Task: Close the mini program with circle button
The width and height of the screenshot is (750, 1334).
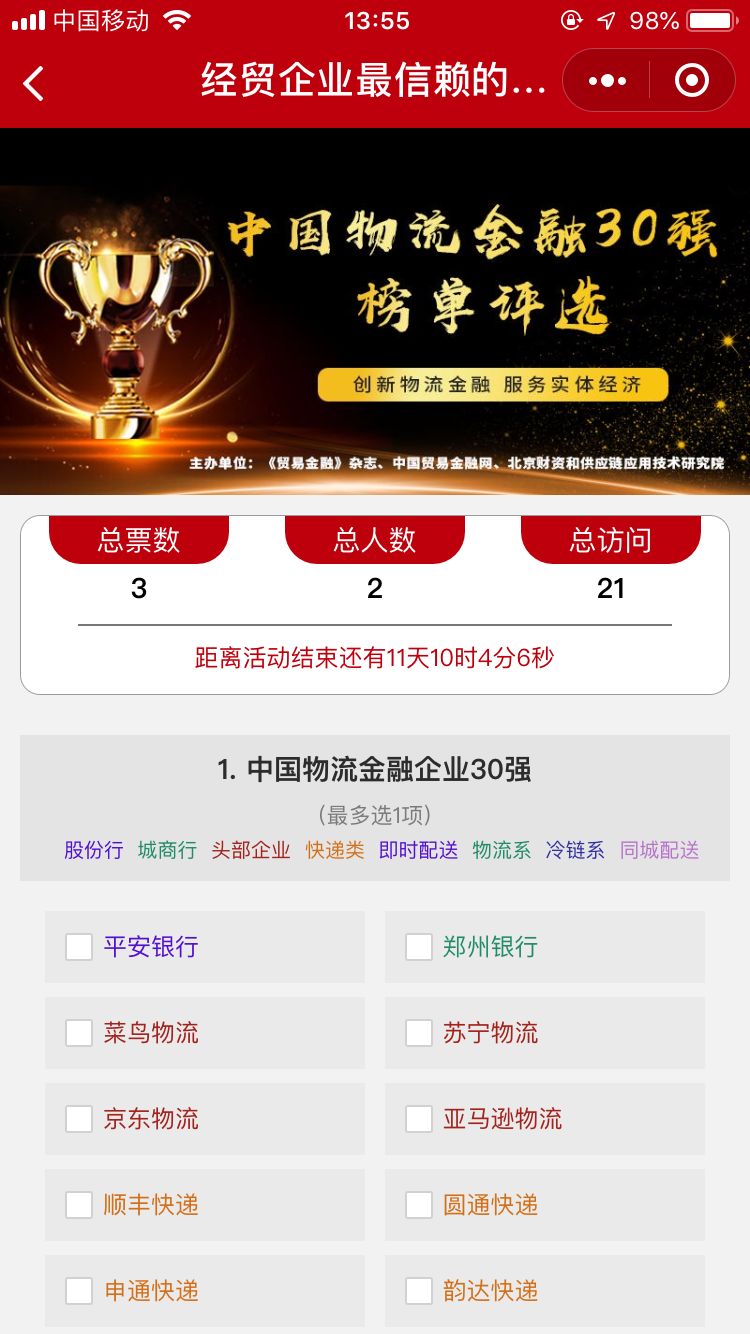Action: tap(692, 81)
